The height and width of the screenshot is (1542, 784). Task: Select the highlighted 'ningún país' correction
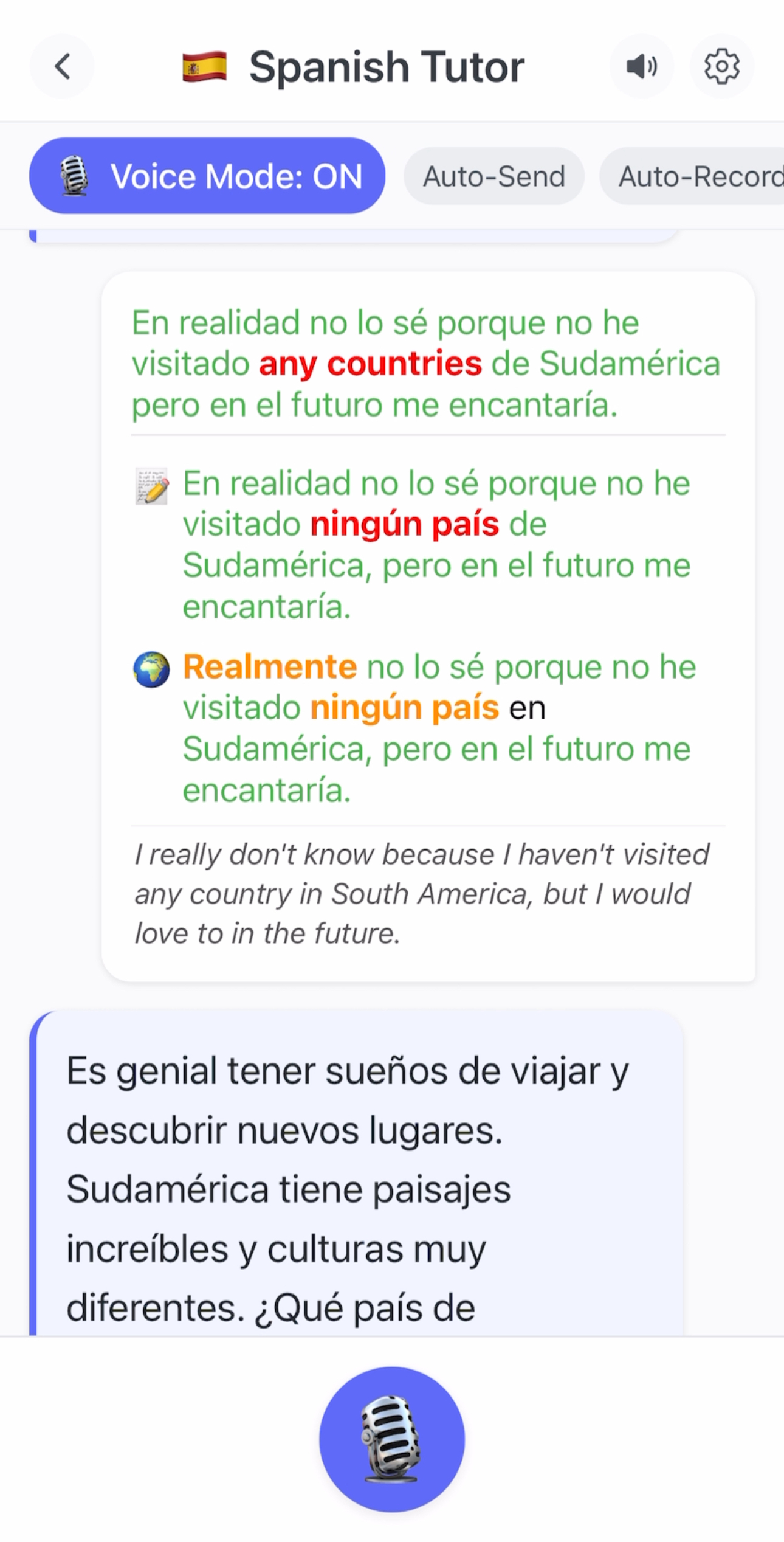click(404, 523)
